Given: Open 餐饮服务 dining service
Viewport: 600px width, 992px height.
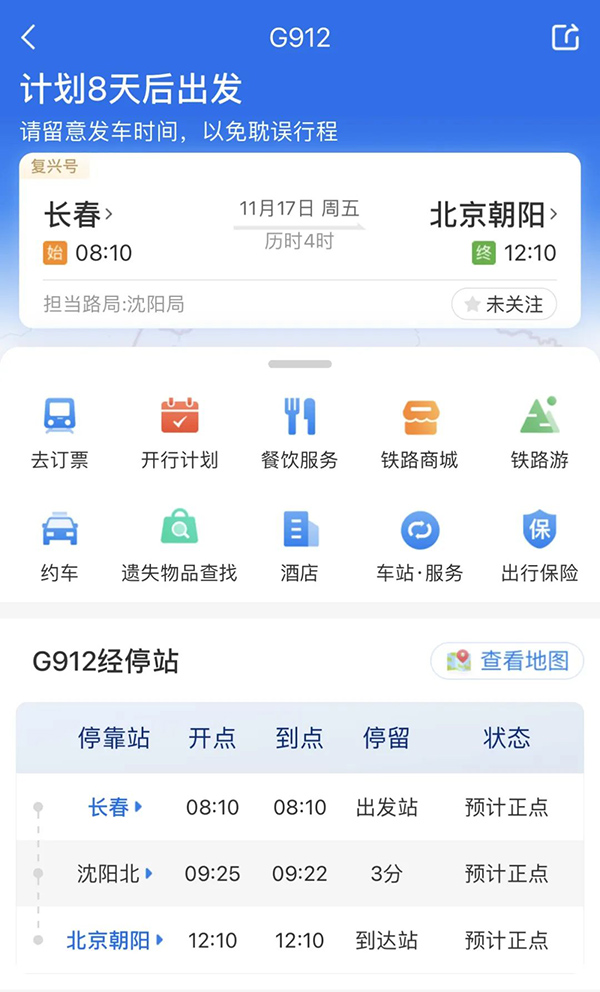Looking at the screenshot, I should click(x=300, y=433).
